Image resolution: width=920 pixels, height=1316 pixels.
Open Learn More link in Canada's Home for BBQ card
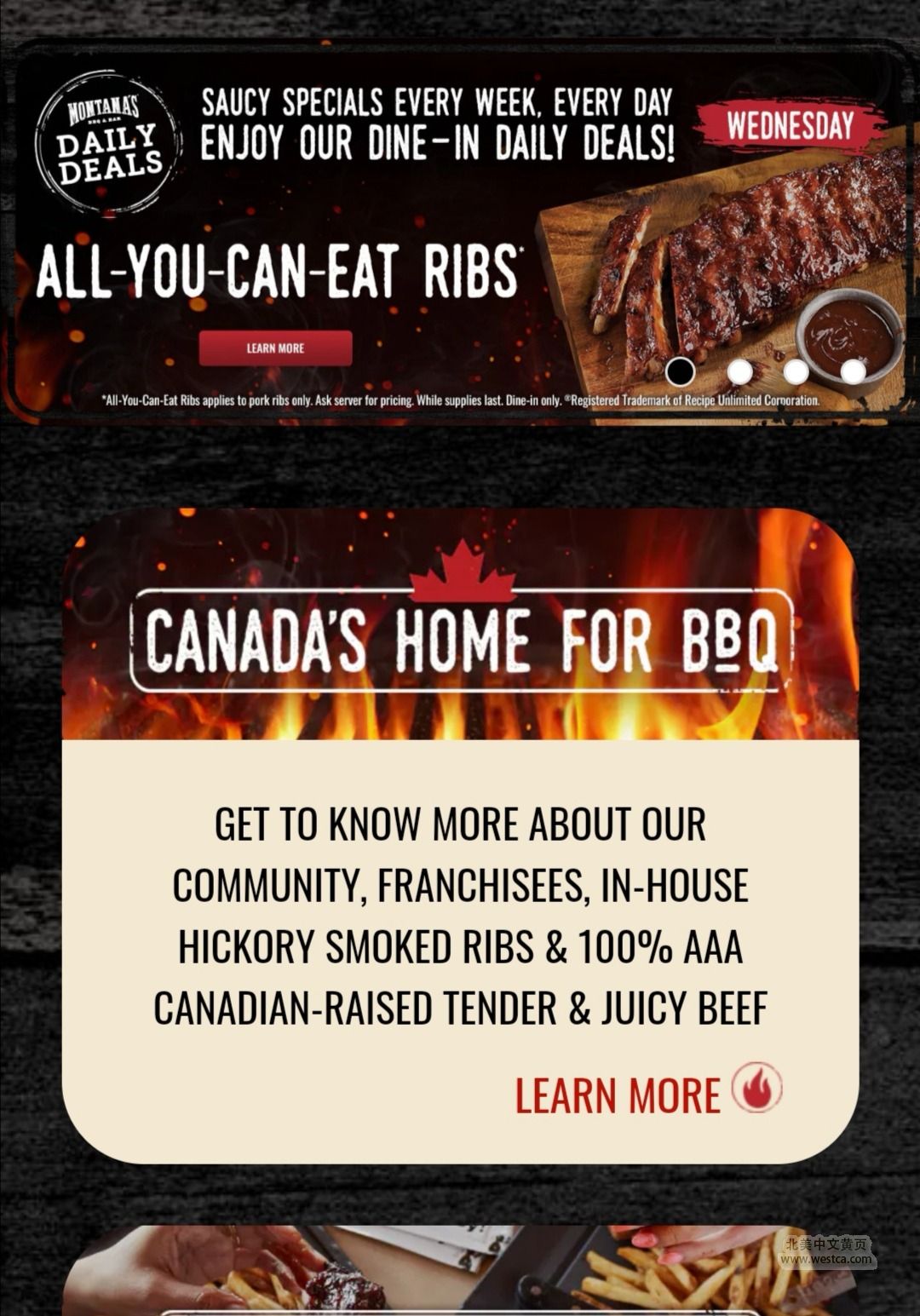(647, 1094)
